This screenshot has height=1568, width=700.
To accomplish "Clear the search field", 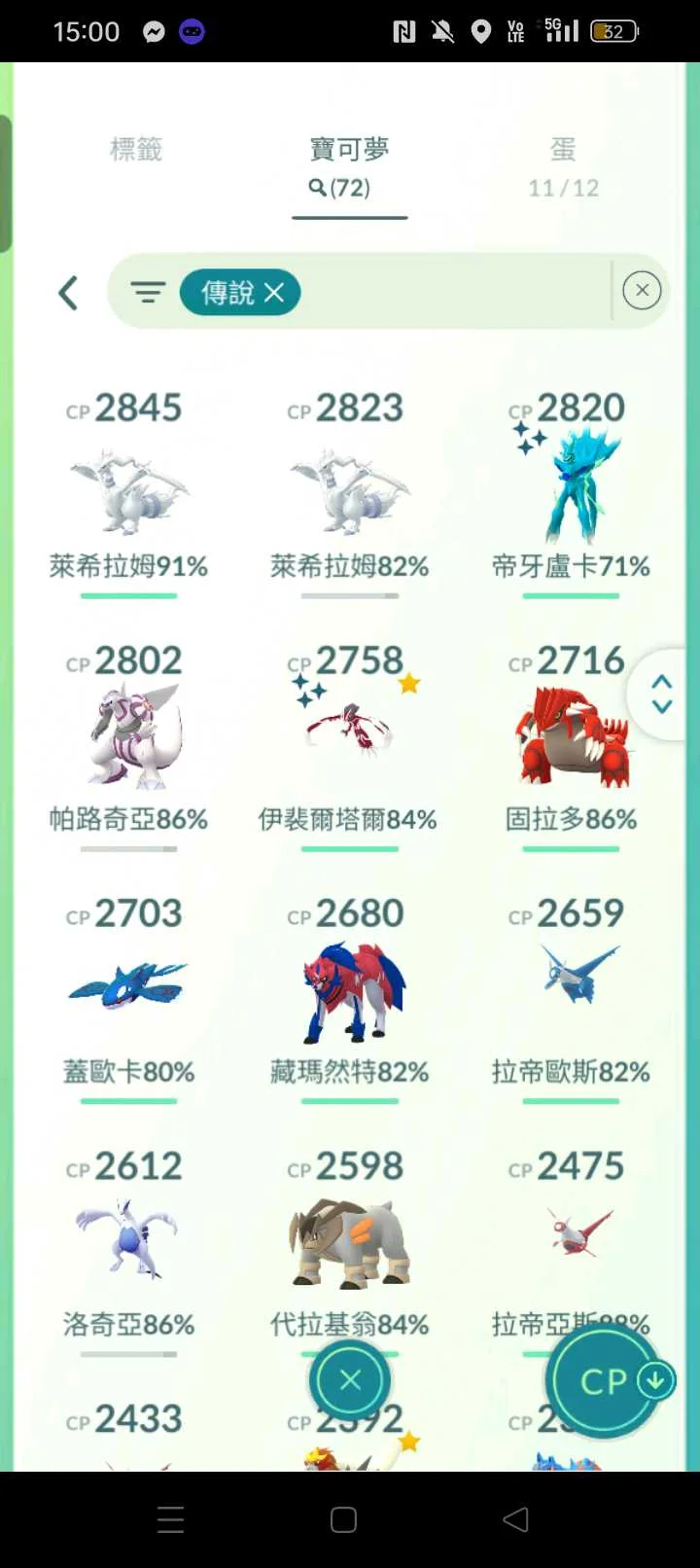I will 642,291.
